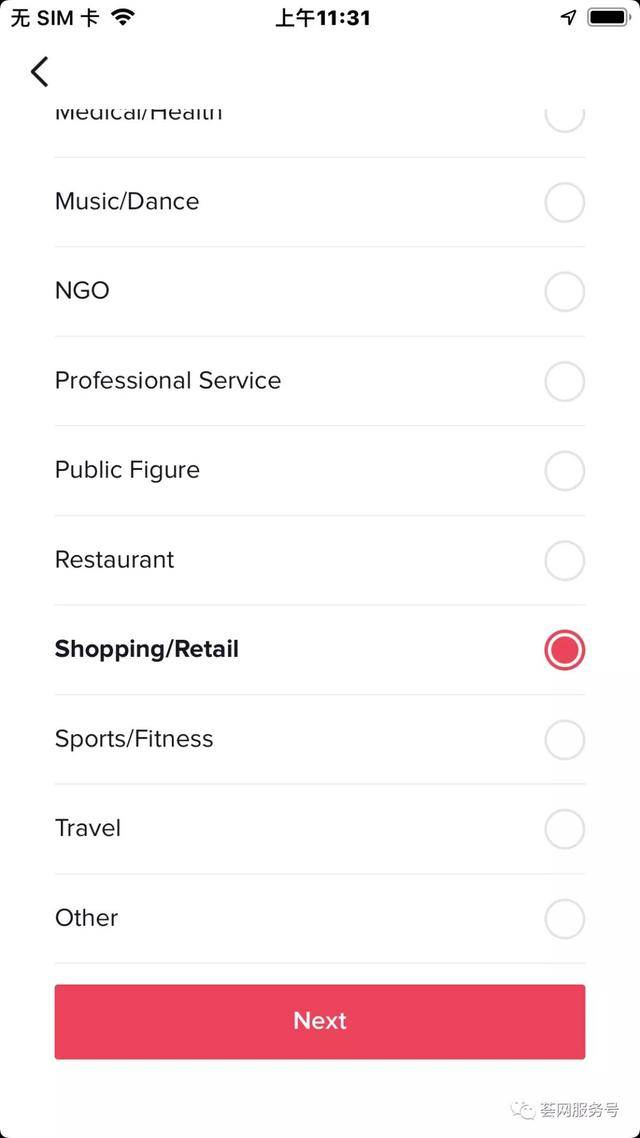Select Sports/Fitness as category
640x1138 pixels.
(x=564, y=740)
